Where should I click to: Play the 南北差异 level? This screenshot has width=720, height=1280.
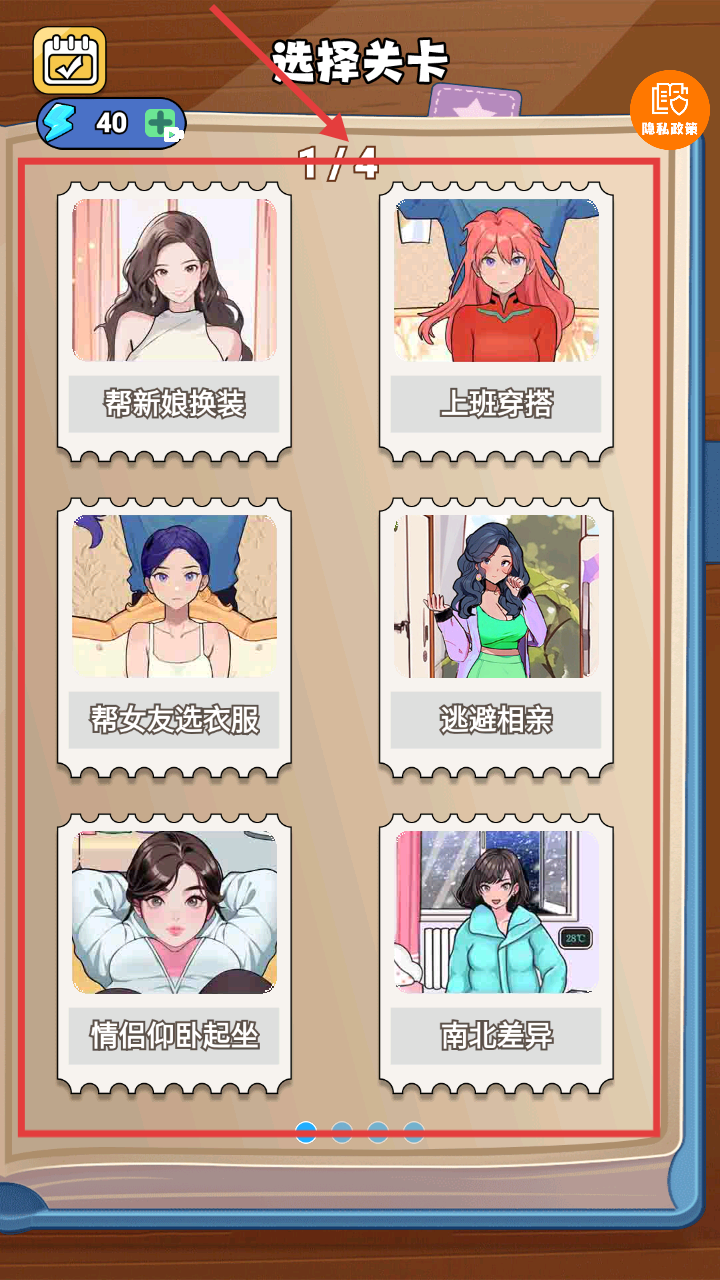click(496, 954)
